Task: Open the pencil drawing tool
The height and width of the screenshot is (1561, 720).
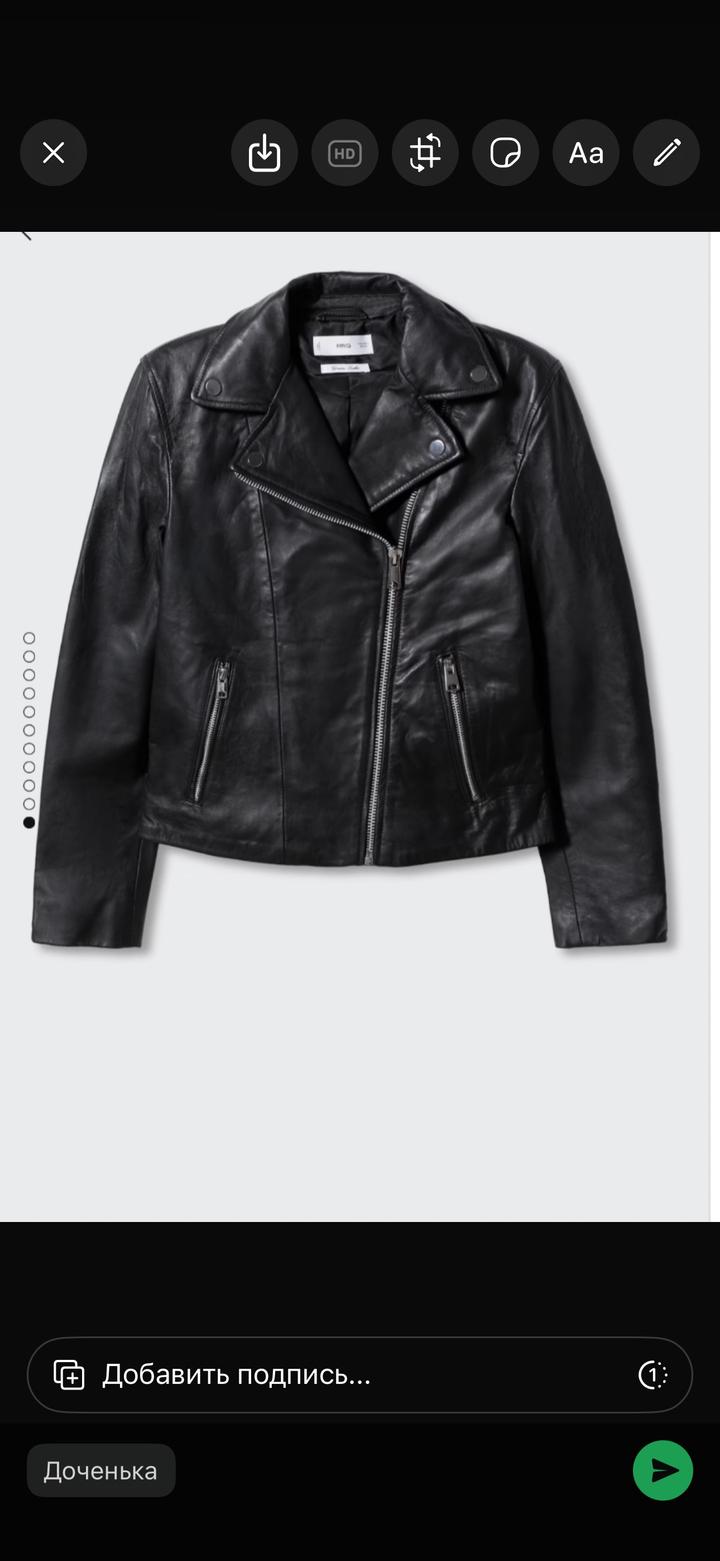Action: tap(666, 153)
